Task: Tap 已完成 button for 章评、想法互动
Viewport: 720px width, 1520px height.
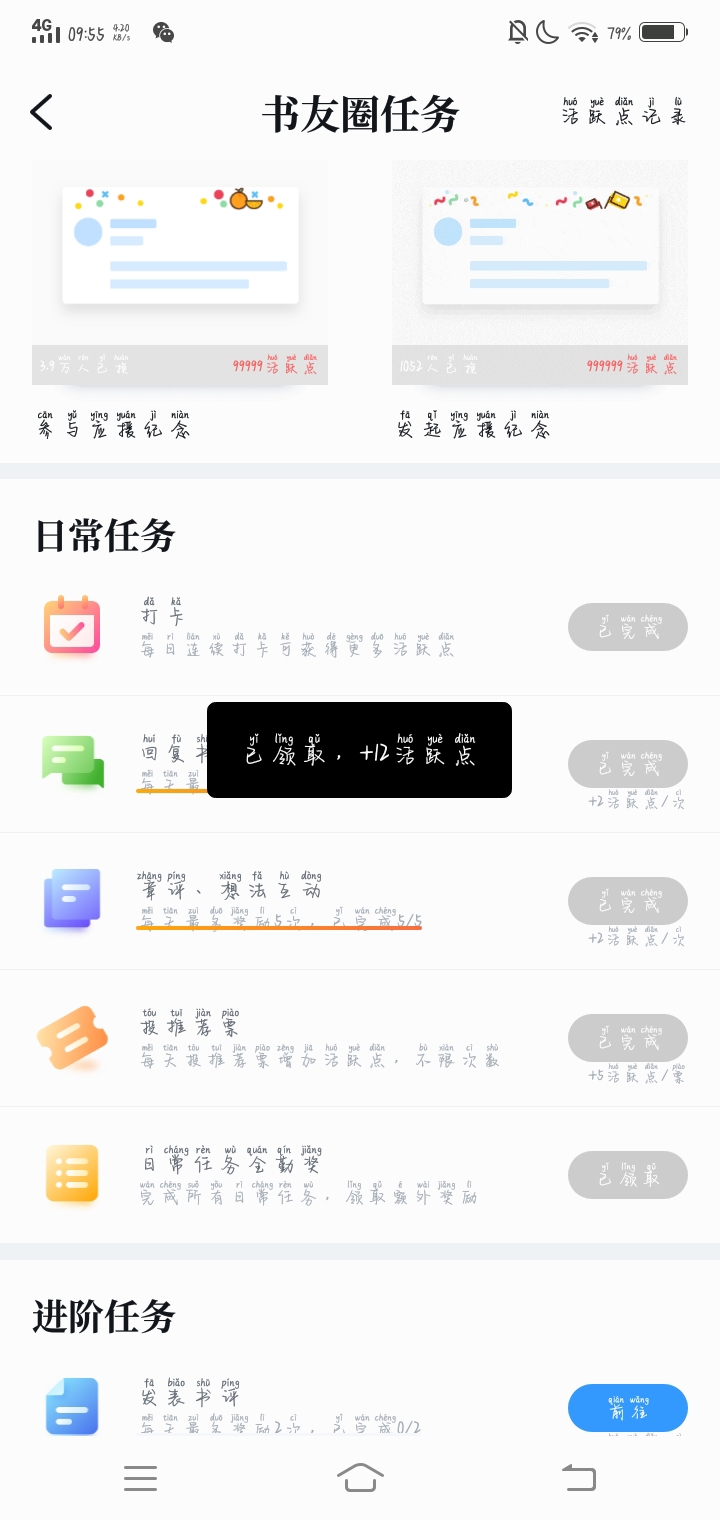Action: click(x=627, y=901)
